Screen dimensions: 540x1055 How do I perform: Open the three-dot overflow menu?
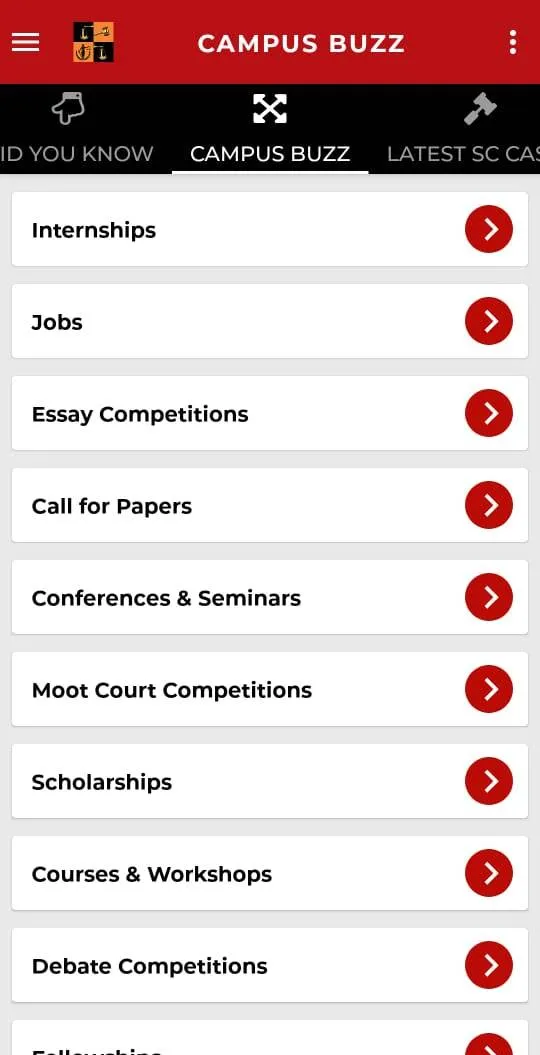(x=512, y=42)
